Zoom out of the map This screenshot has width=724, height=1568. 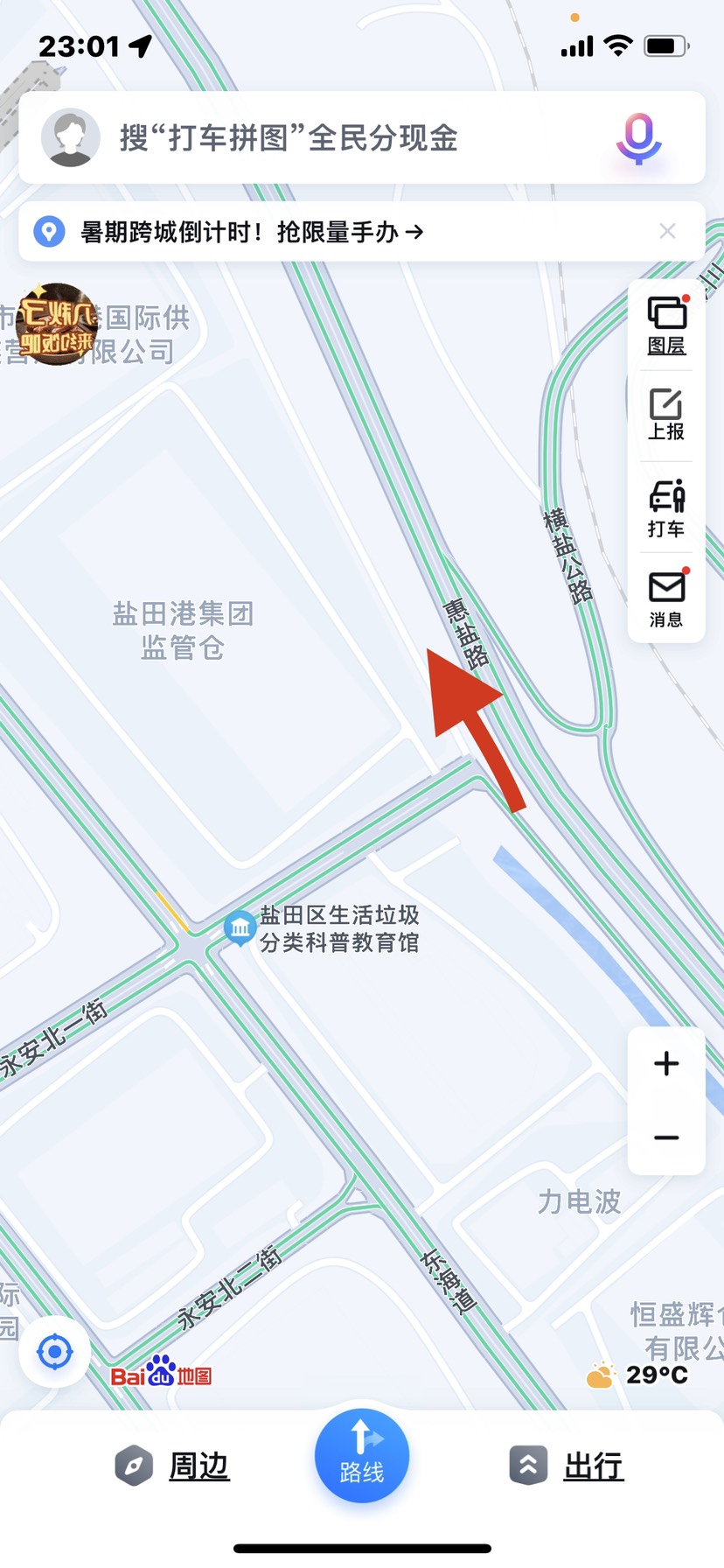click(666, 1137)
